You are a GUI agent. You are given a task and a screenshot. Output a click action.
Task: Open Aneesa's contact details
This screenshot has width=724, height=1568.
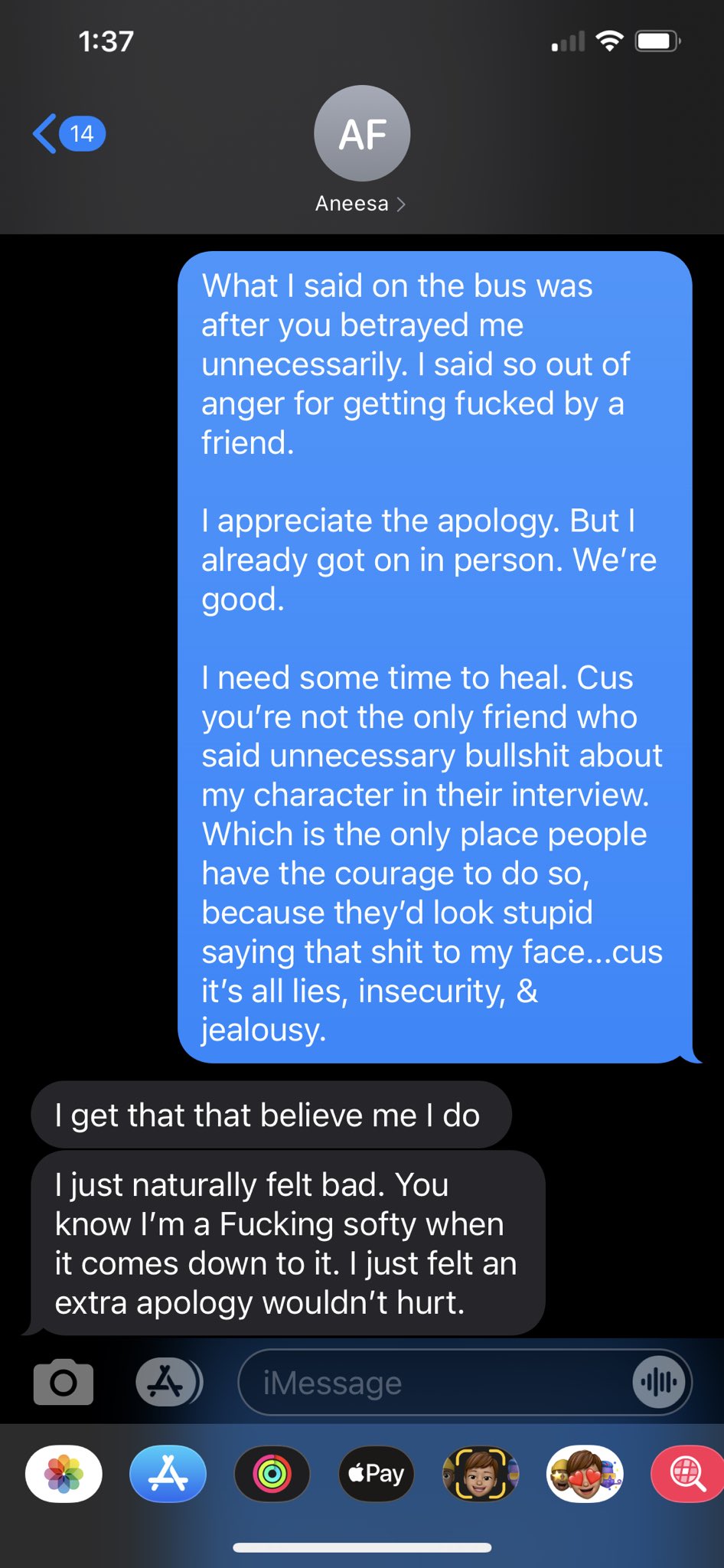pos(361,150)
